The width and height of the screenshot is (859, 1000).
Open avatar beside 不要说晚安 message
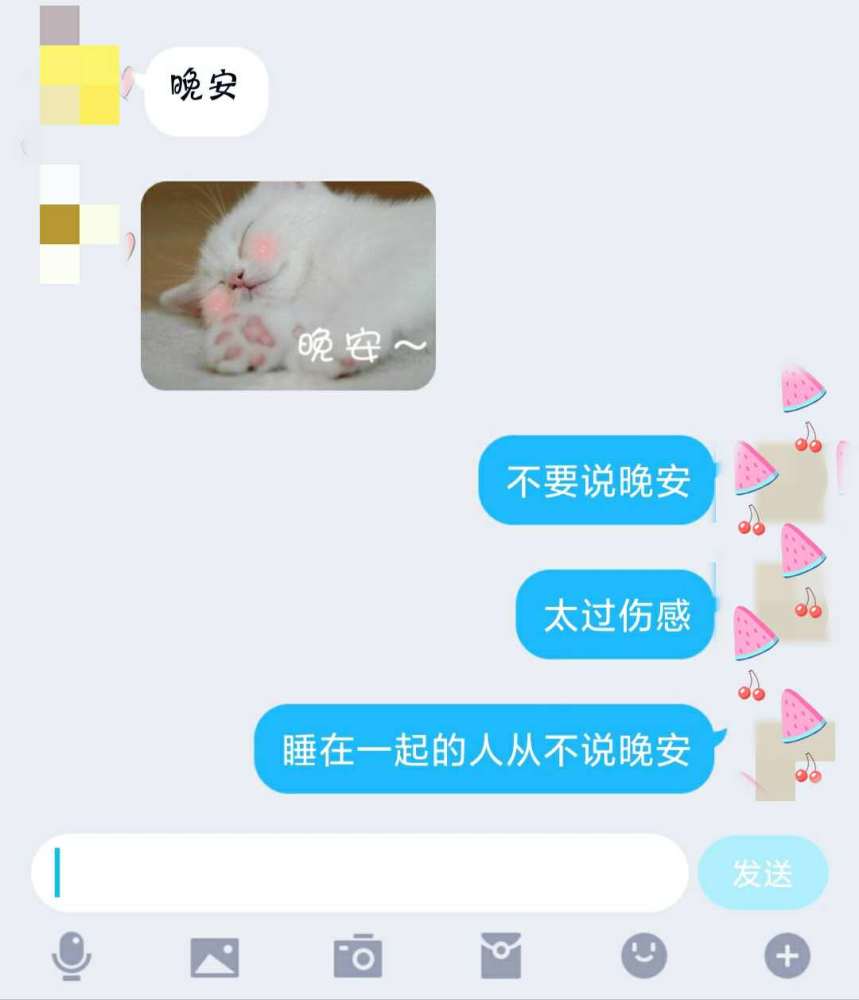[x=790, y=482]
